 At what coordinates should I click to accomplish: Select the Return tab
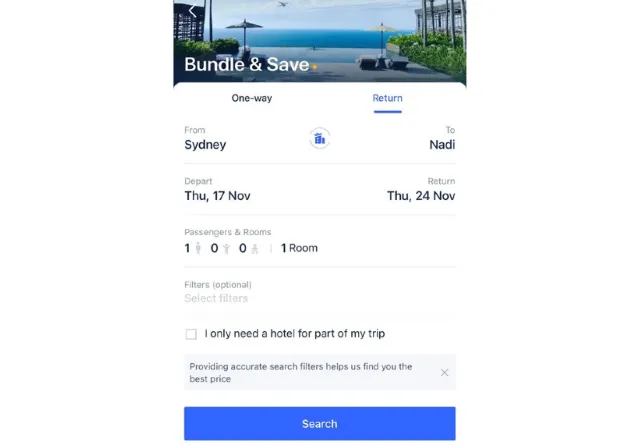[387, 98]
